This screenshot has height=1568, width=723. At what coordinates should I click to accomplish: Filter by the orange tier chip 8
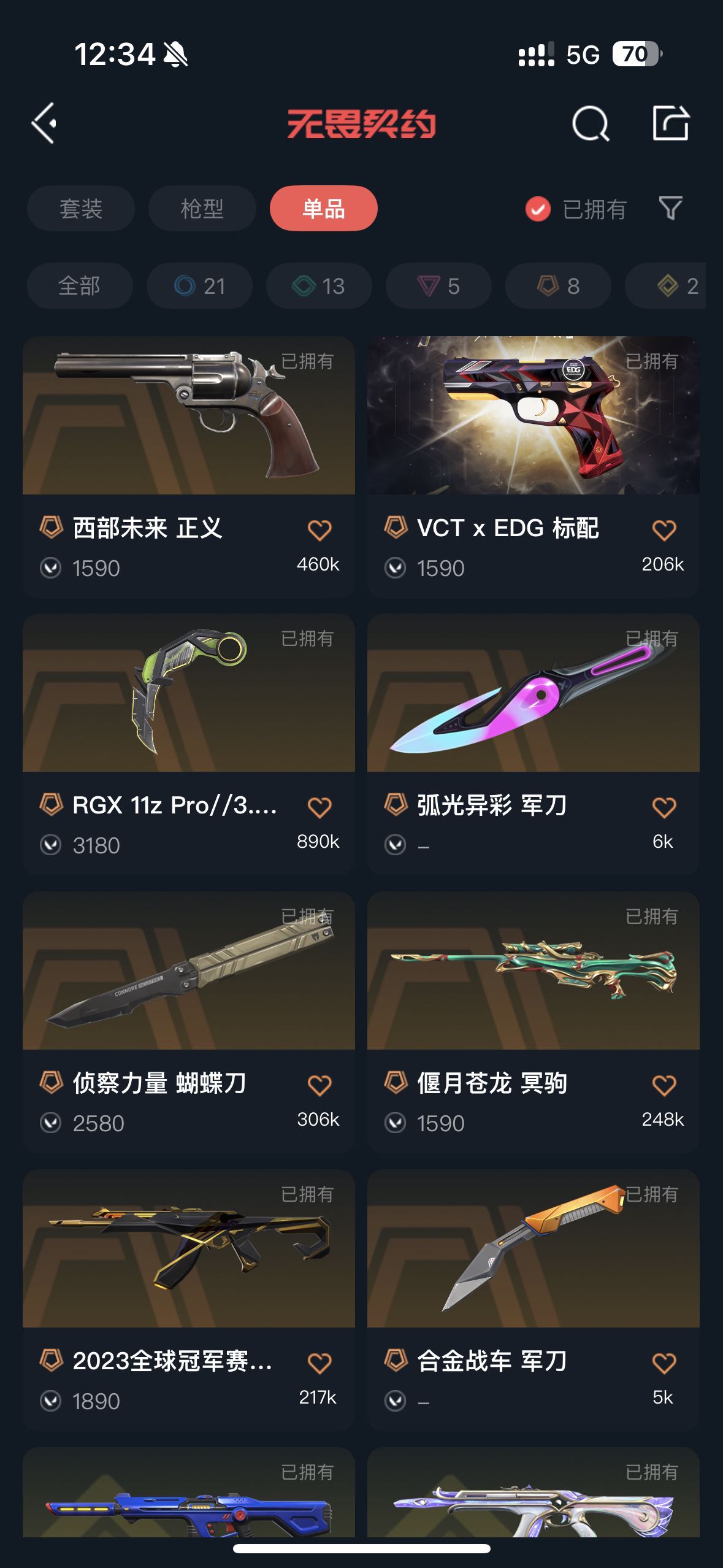tap(558, 286)
